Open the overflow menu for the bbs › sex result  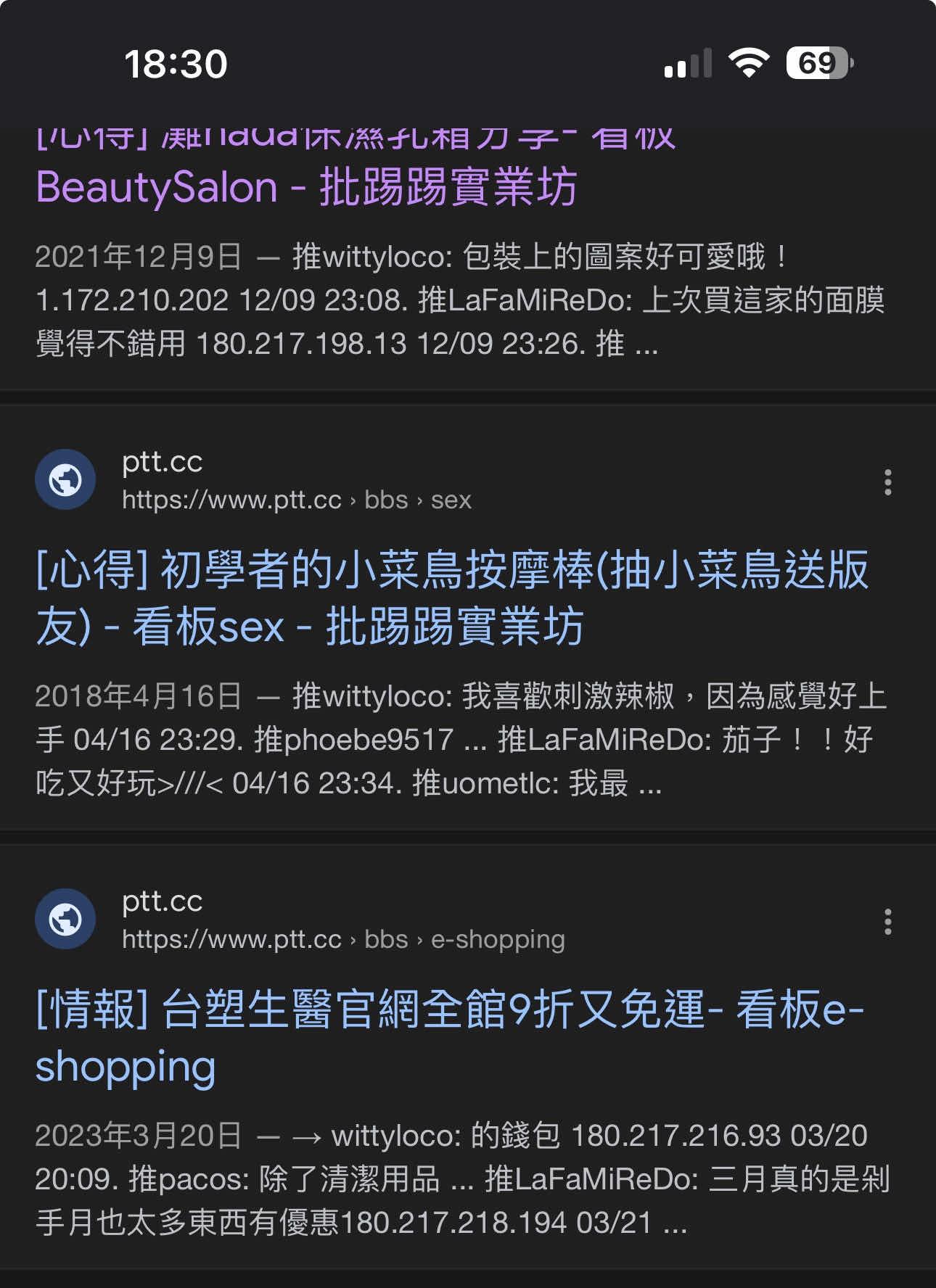887,482
